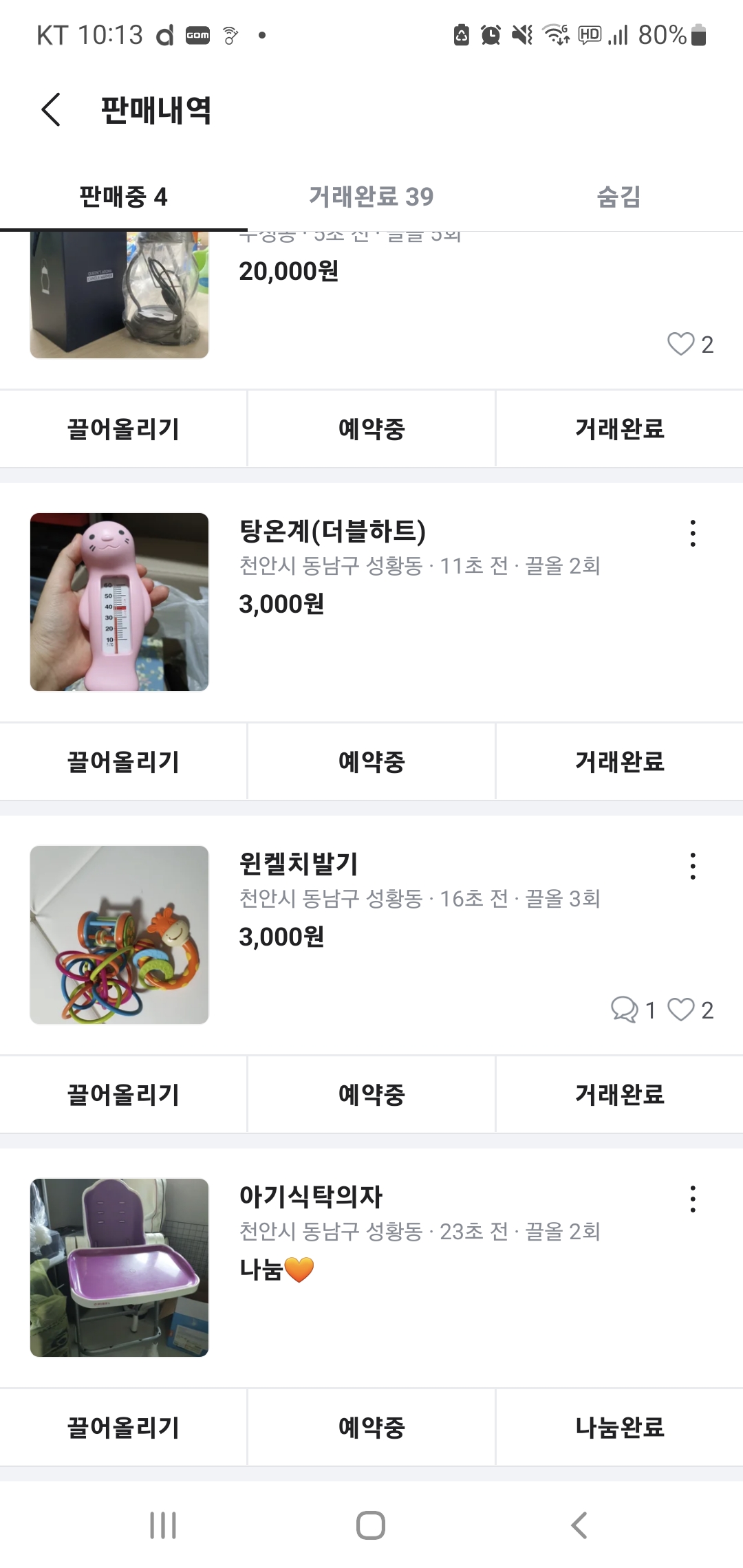Image resolution: width=743 pixels, height=1568 pixels.
Task: Open the 원켈치발기 listing
Action: [298, 864]
